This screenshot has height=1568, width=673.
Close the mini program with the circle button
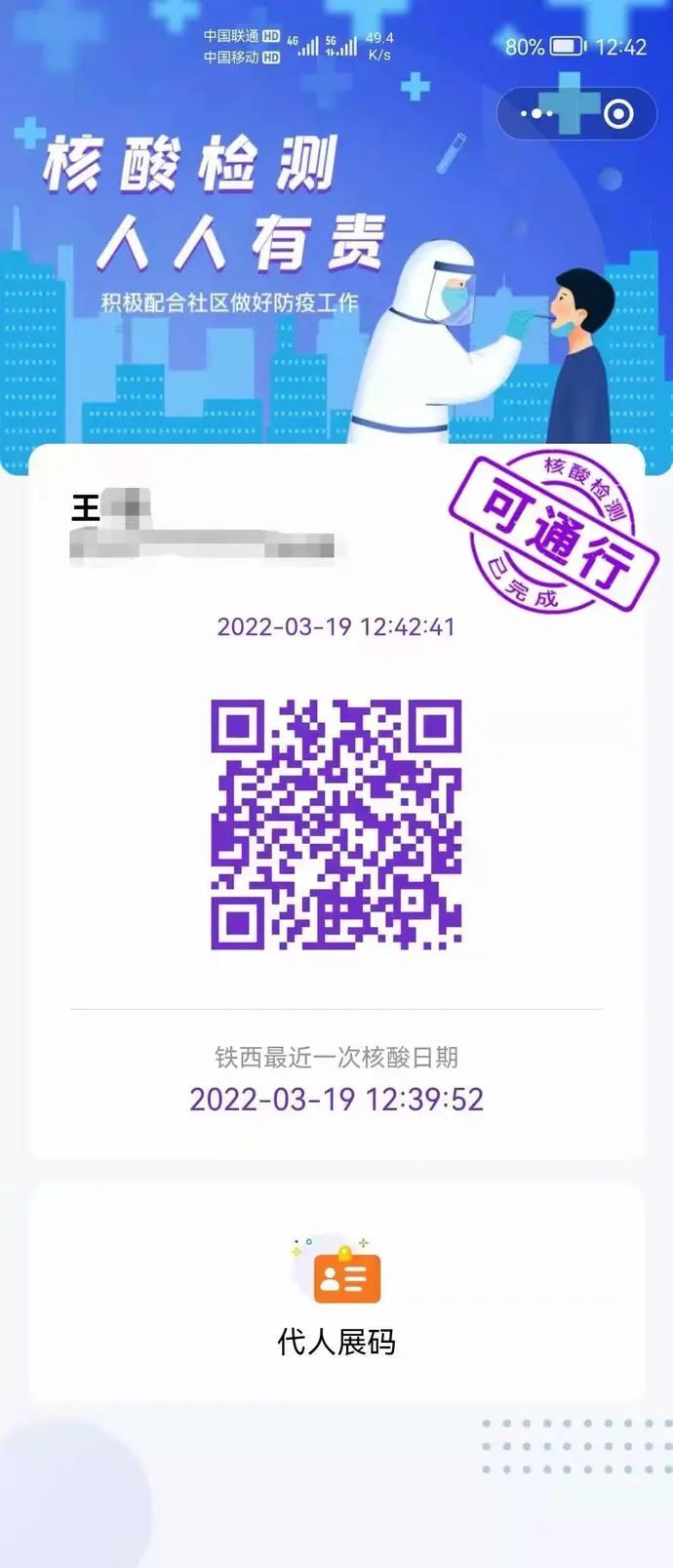click(x=618, y=114)
